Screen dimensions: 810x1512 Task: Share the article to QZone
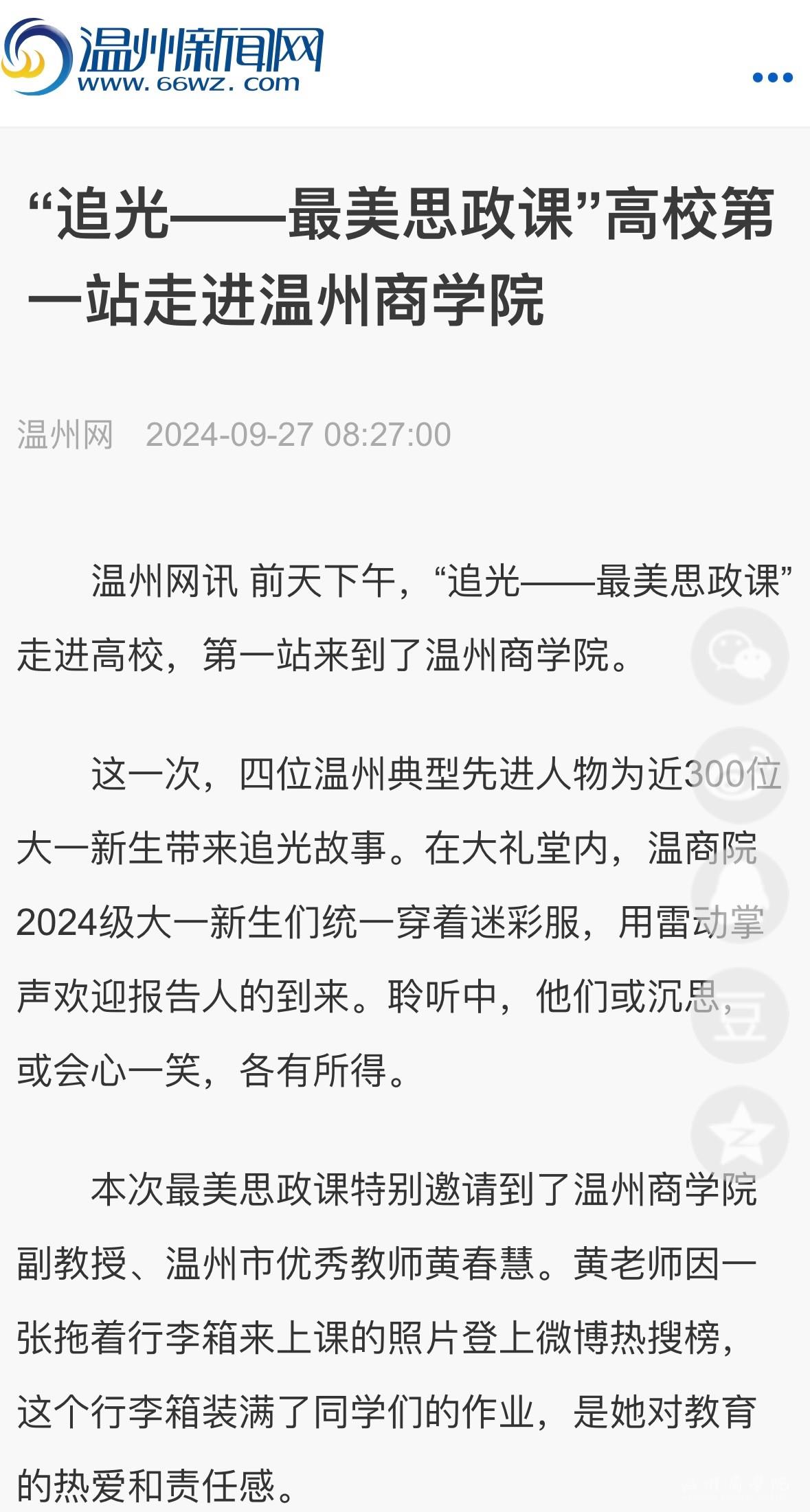[739, 1134]
